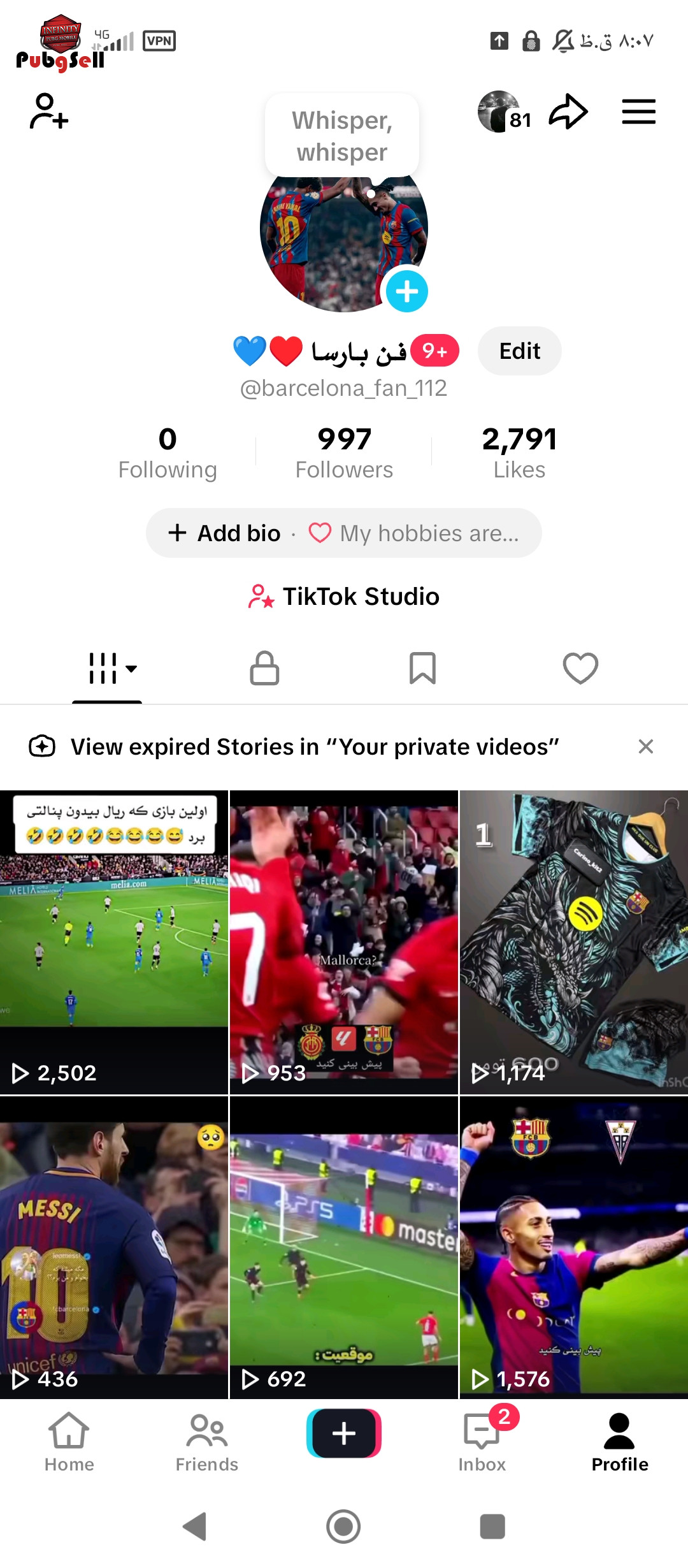Create a new post with plus button
688x1568 pixels.
344,1434
